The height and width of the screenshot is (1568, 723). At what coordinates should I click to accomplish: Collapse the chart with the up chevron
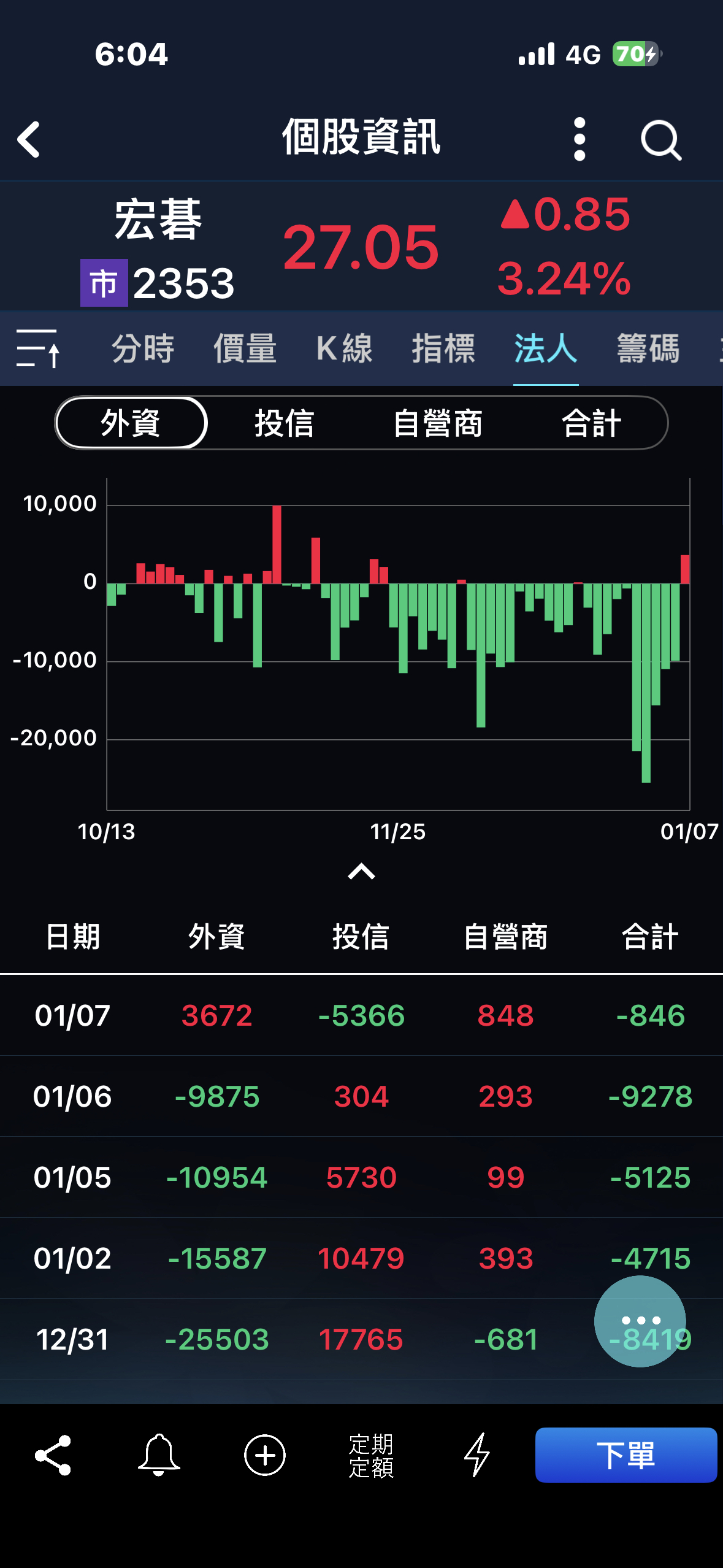361,871
